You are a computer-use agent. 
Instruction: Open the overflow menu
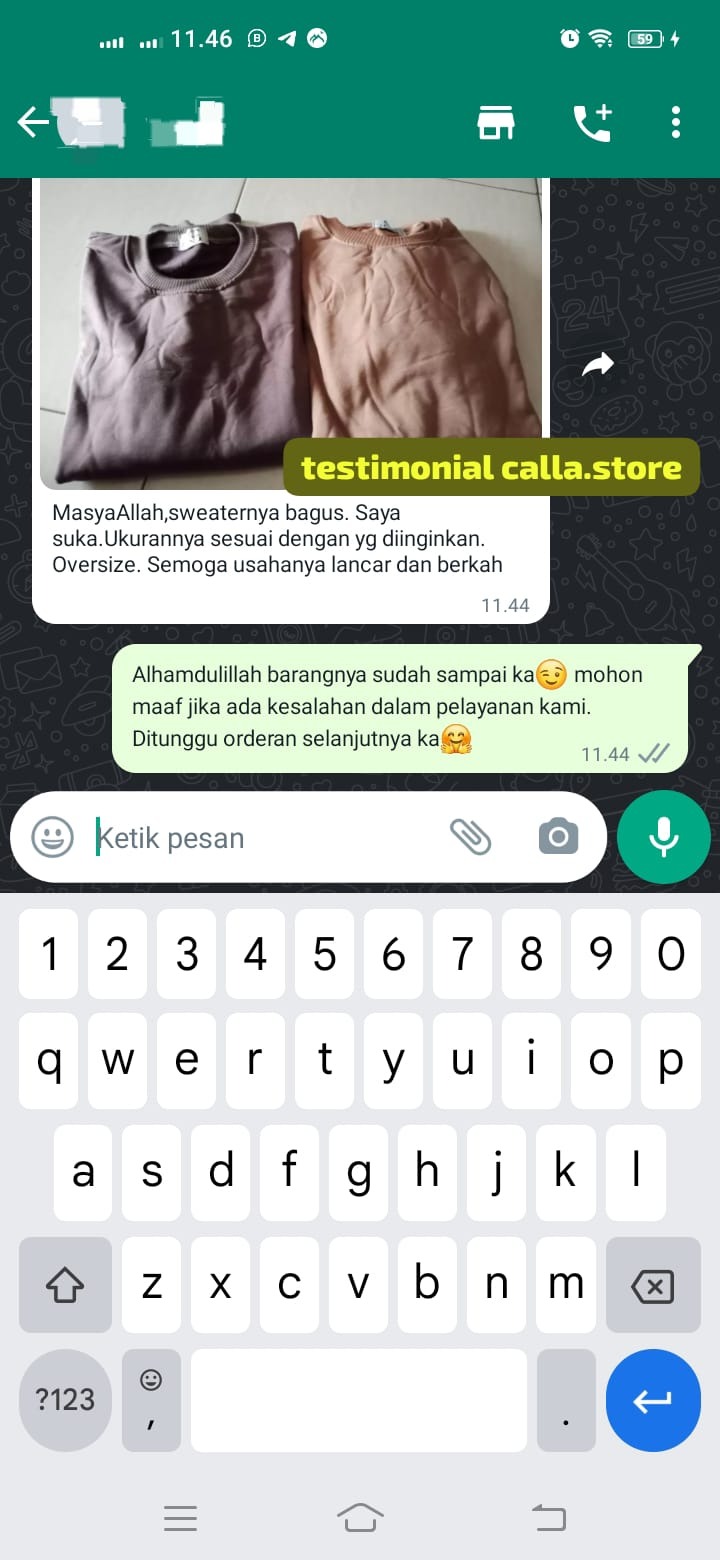coord(676,123)
